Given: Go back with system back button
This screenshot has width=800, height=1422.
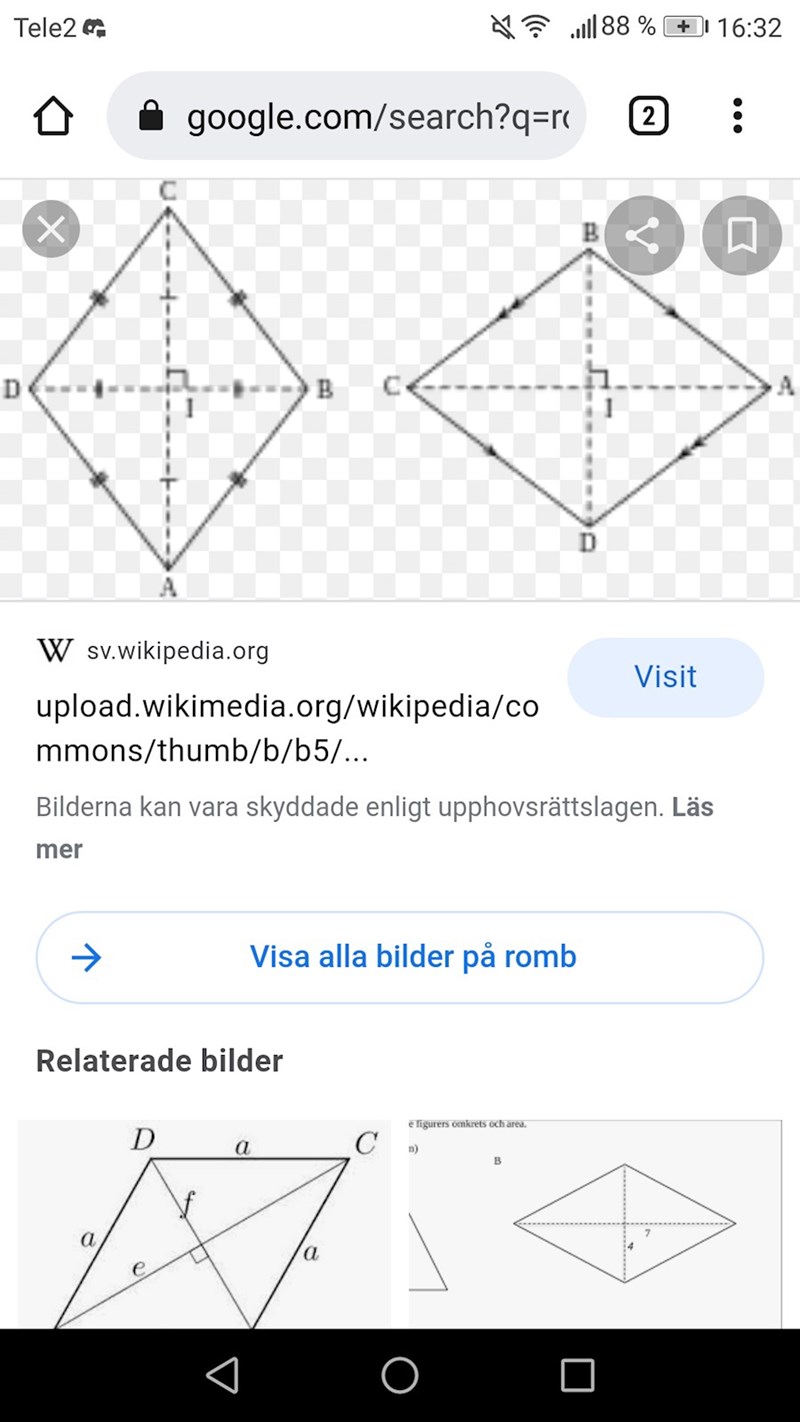Looking at the screenshot, I should point(222,1375).
